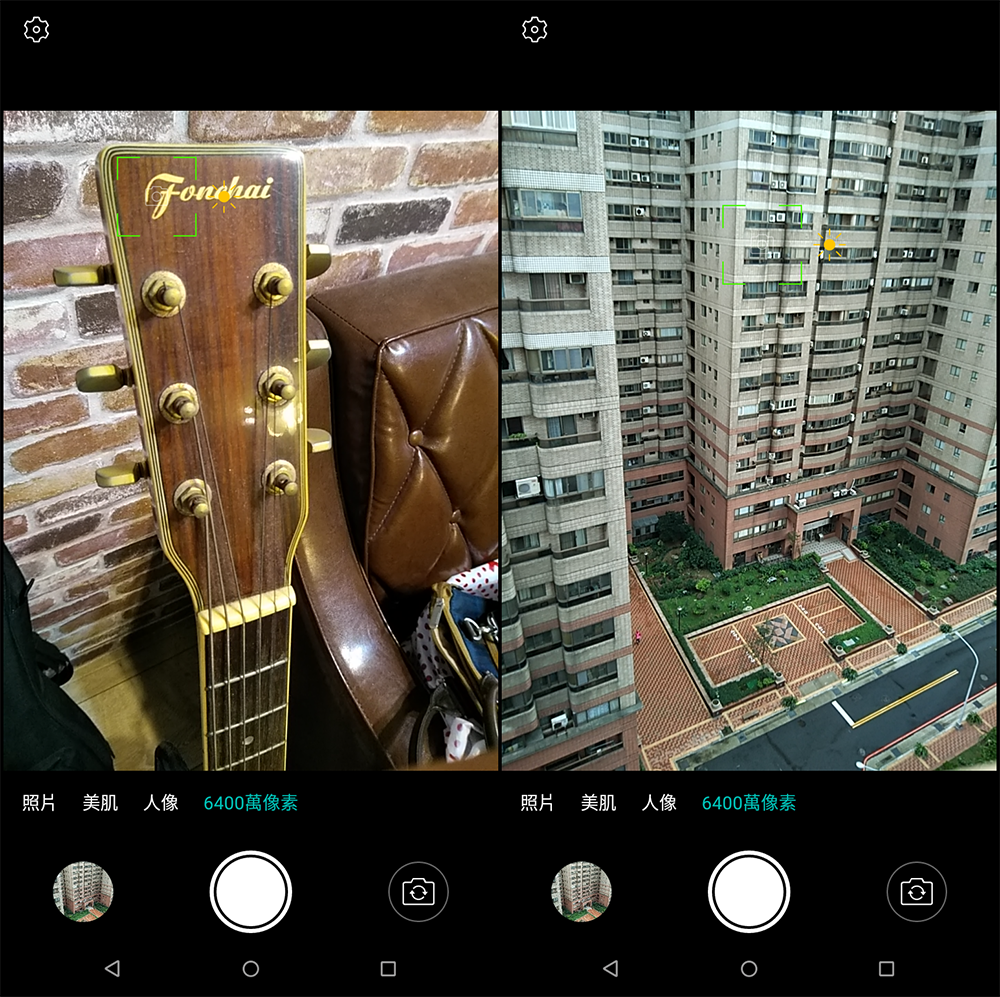This screenshot has width=1000, height=997.
Task: Switch to 照片 mode on guitar screen
Action: click(x=39, y=803)
